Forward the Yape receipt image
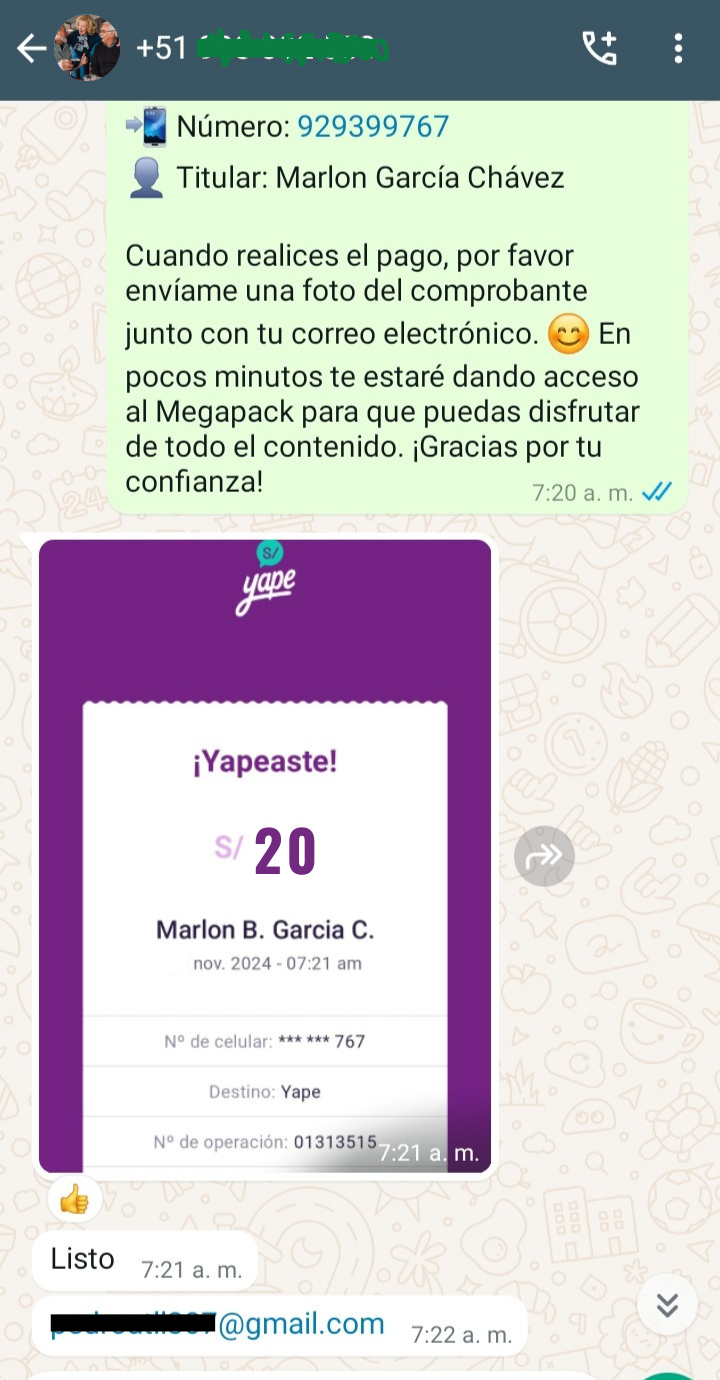 pos(544,856)
